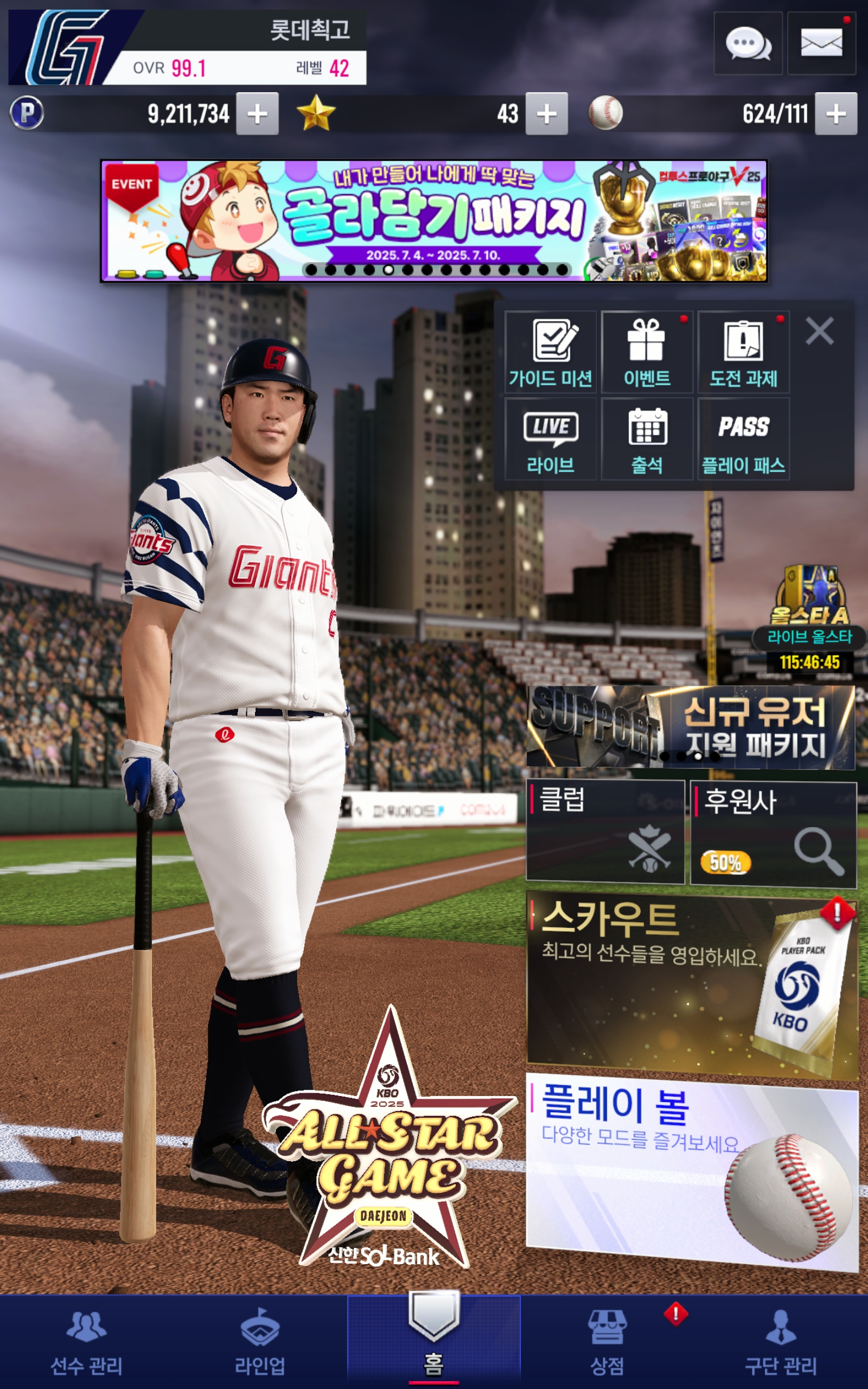Open the 신규 유저 지원 패키지 banner

pos(691,727)
